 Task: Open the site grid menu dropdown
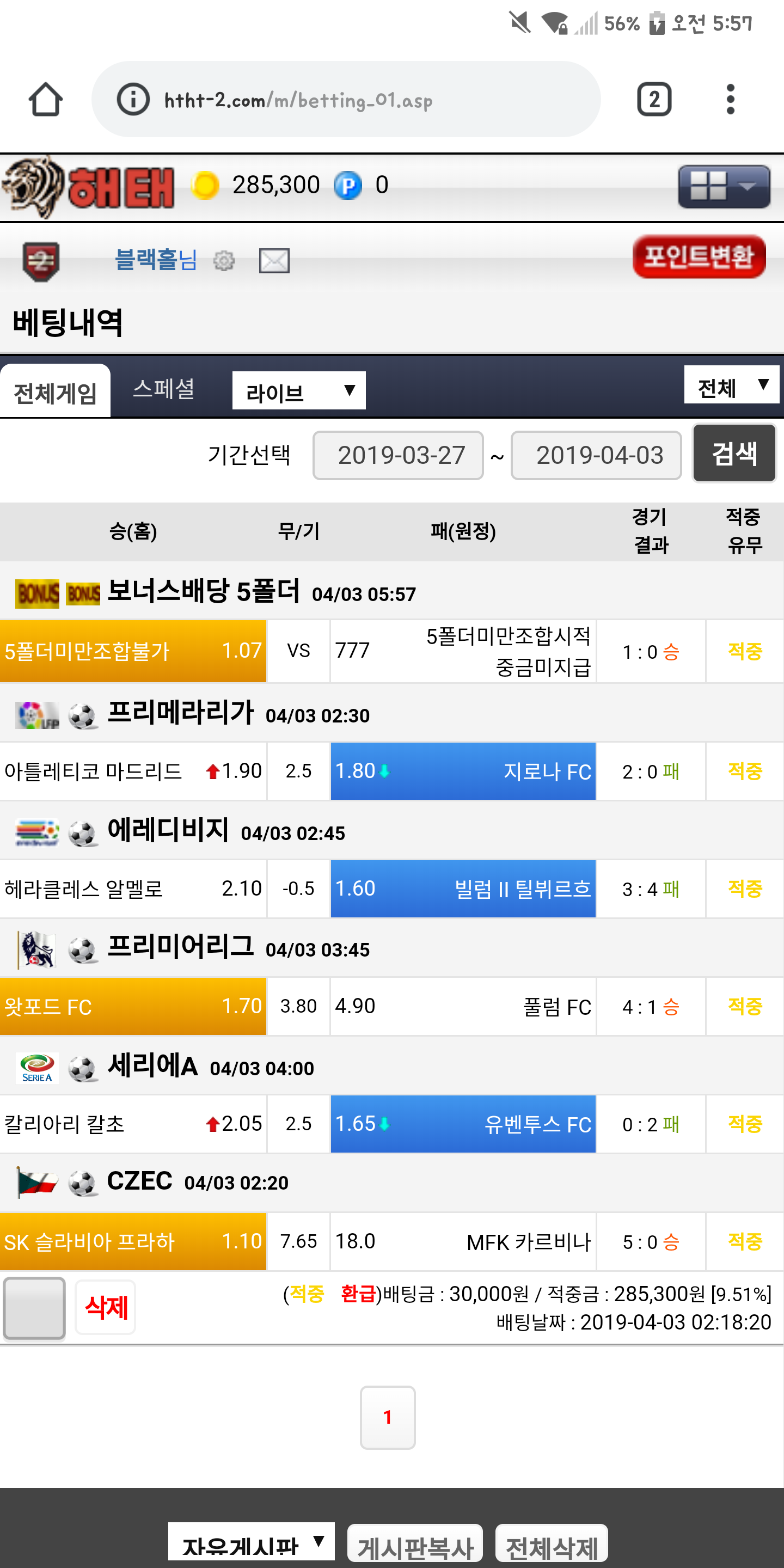click(723, 186)
